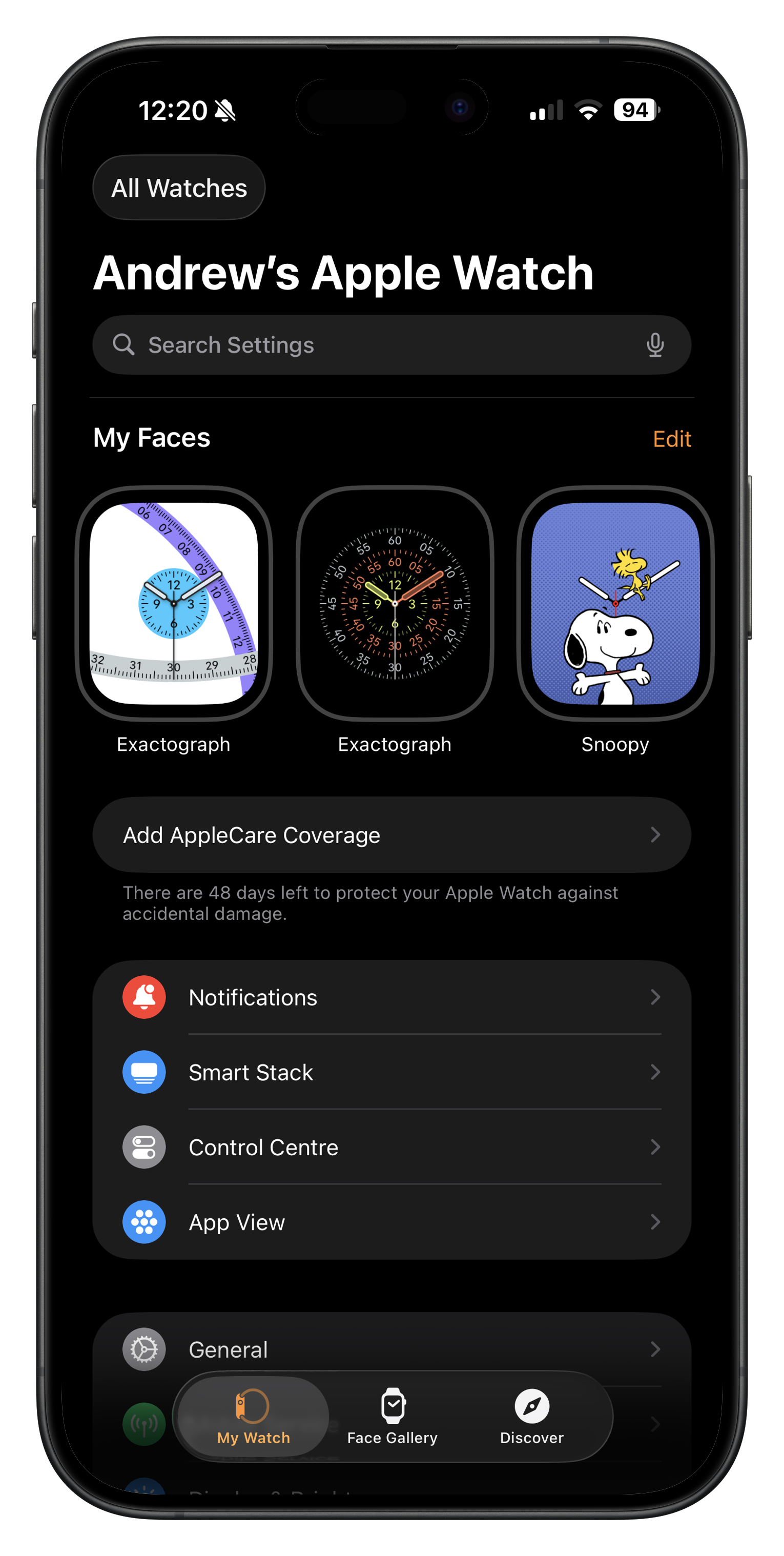Open Add AppleCare Coverage
This screenshot has height=1556, width=784.
point(391,835)
